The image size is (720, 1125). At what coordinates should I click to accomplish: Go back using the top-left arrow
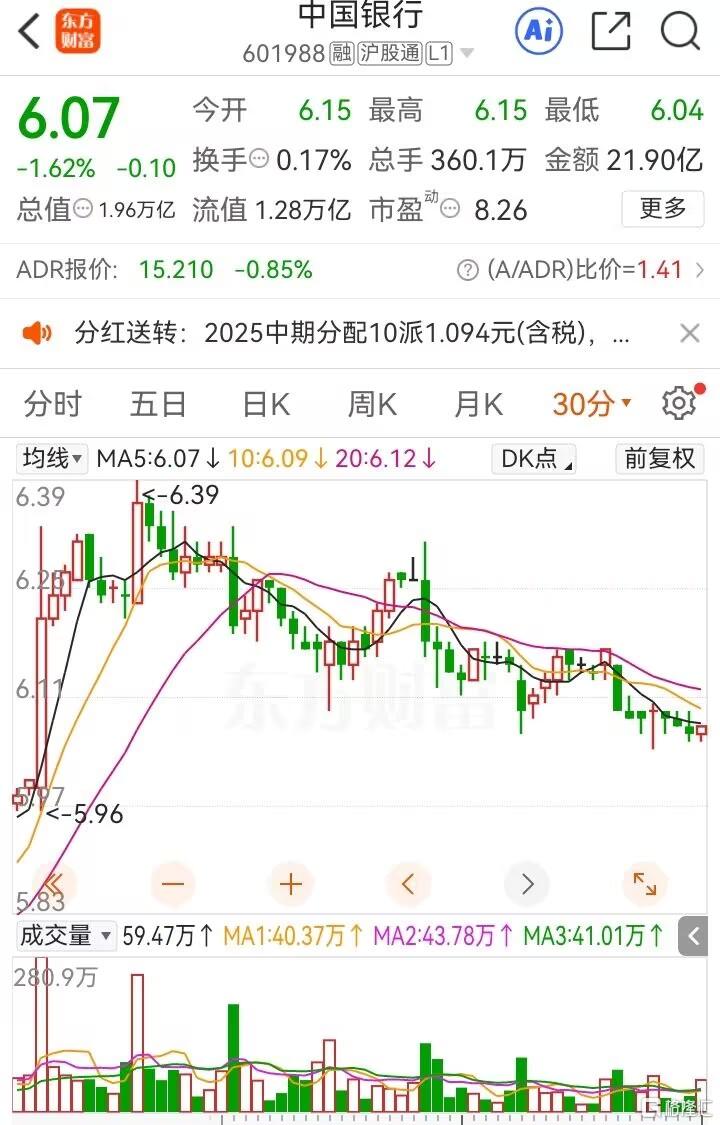[x=30, y=32]
